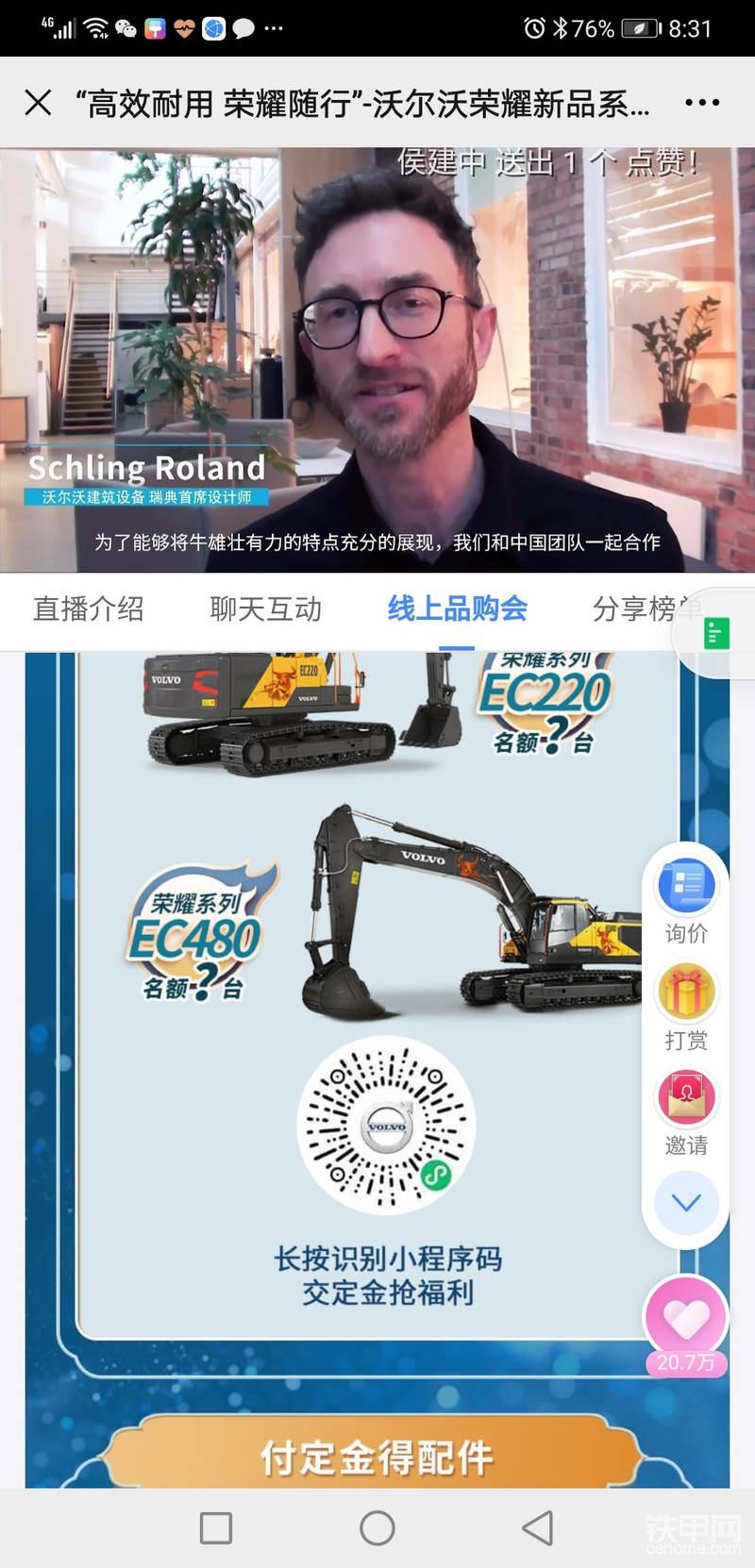Screen dimensions: 755x1568
Task: Go to home via the system home button
Action: click(x=377, y=1527)
